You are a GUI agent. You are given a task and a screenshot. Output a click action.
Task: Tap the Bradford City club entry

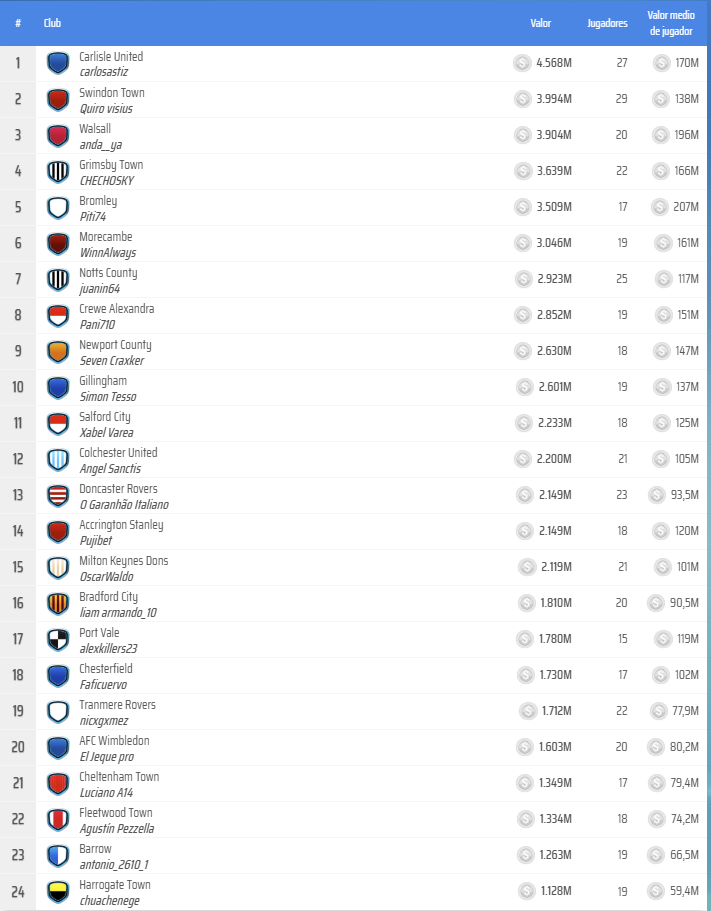coord(109,597)
